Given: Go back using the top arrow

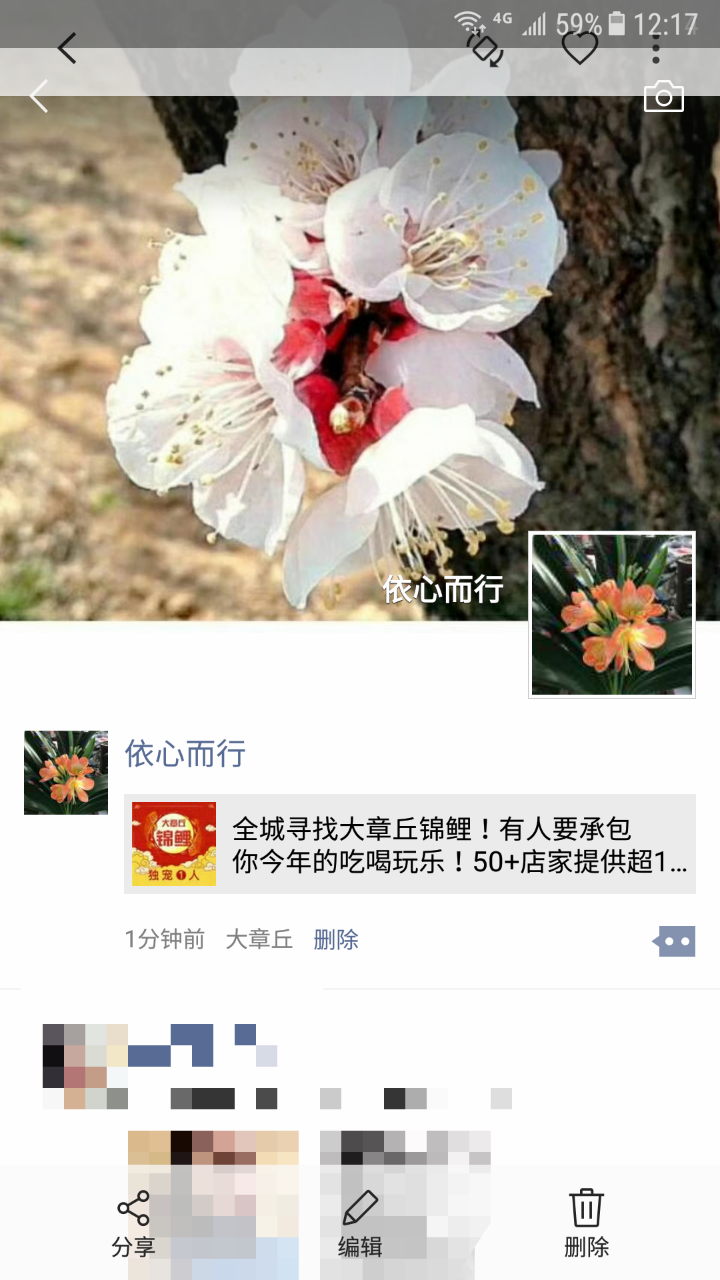Looking at the screenshot, I should pos(67,47).
